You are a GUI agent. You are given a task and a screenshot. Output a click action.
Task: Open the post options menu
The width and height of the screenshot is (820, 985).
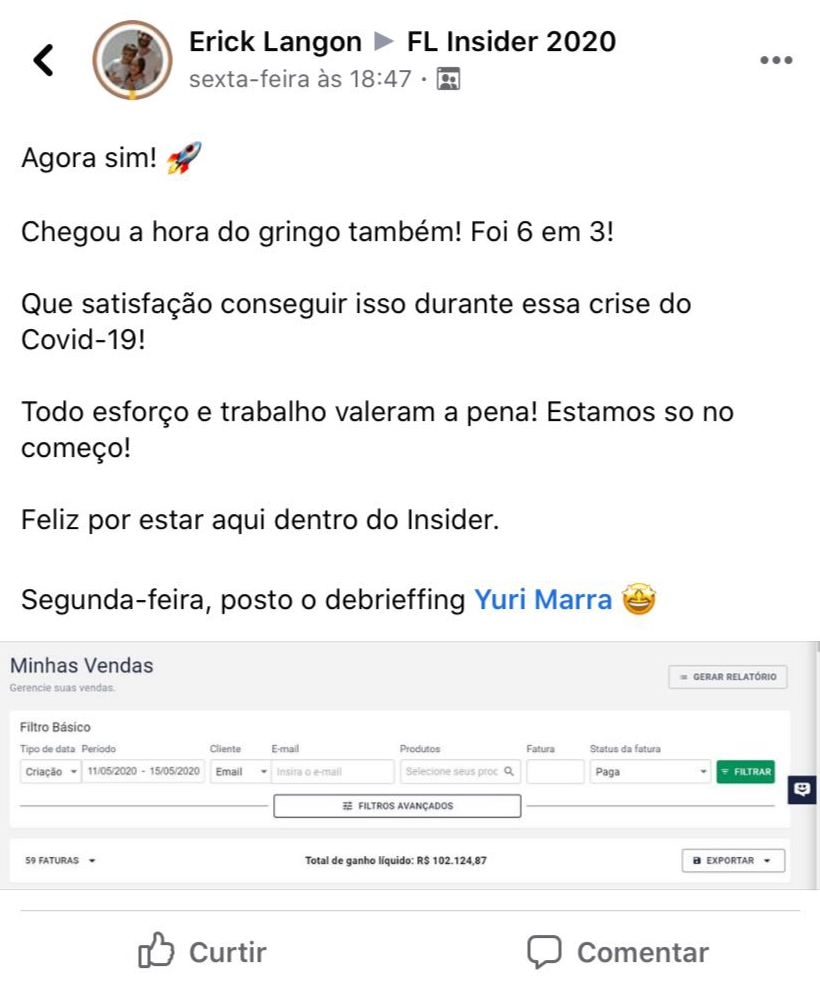click(x=776, y=60)
